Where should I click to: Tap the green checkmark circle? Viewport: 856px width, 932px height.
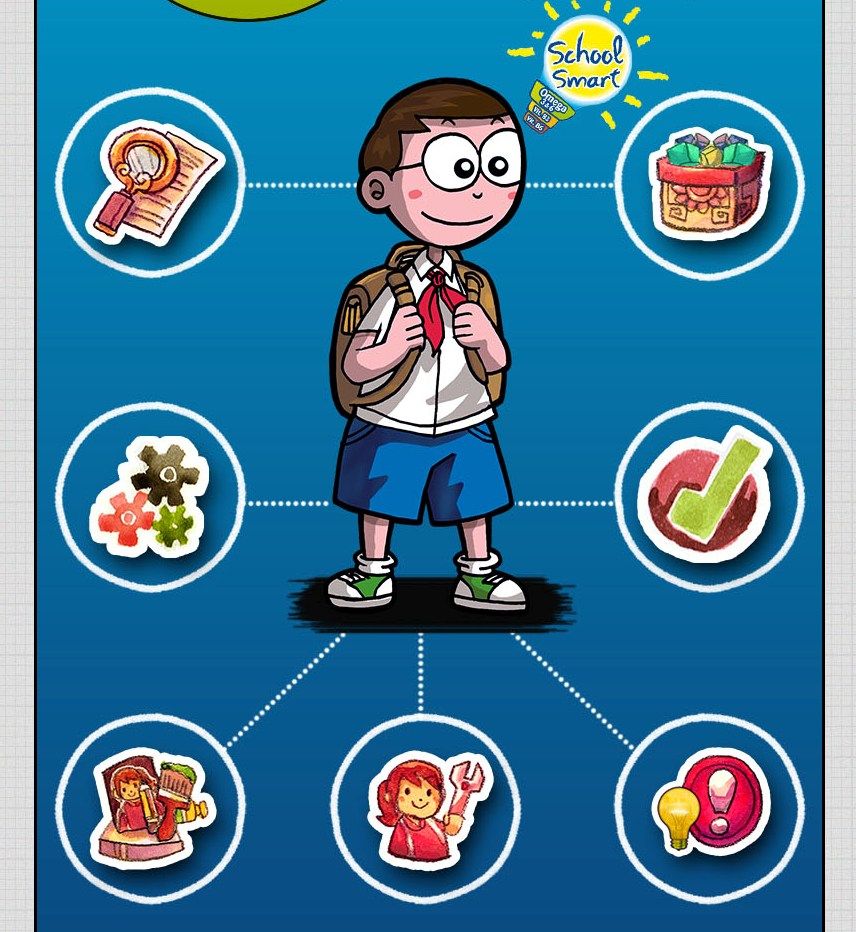pyautogui.click(x=709, y=497)
